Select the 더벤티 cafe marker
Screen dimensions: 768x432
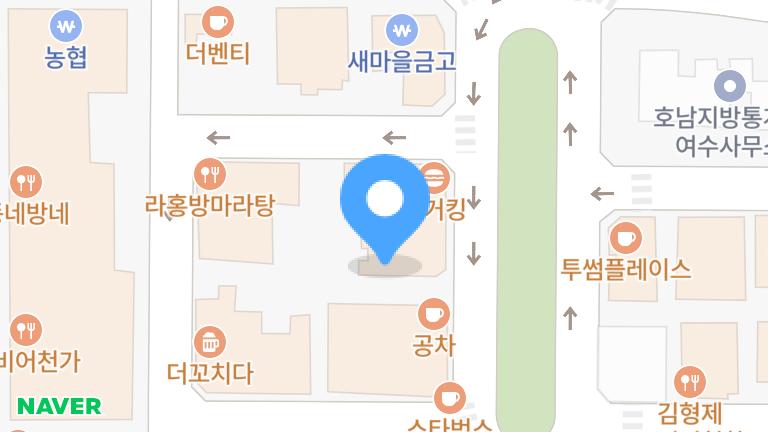[217, 22]
